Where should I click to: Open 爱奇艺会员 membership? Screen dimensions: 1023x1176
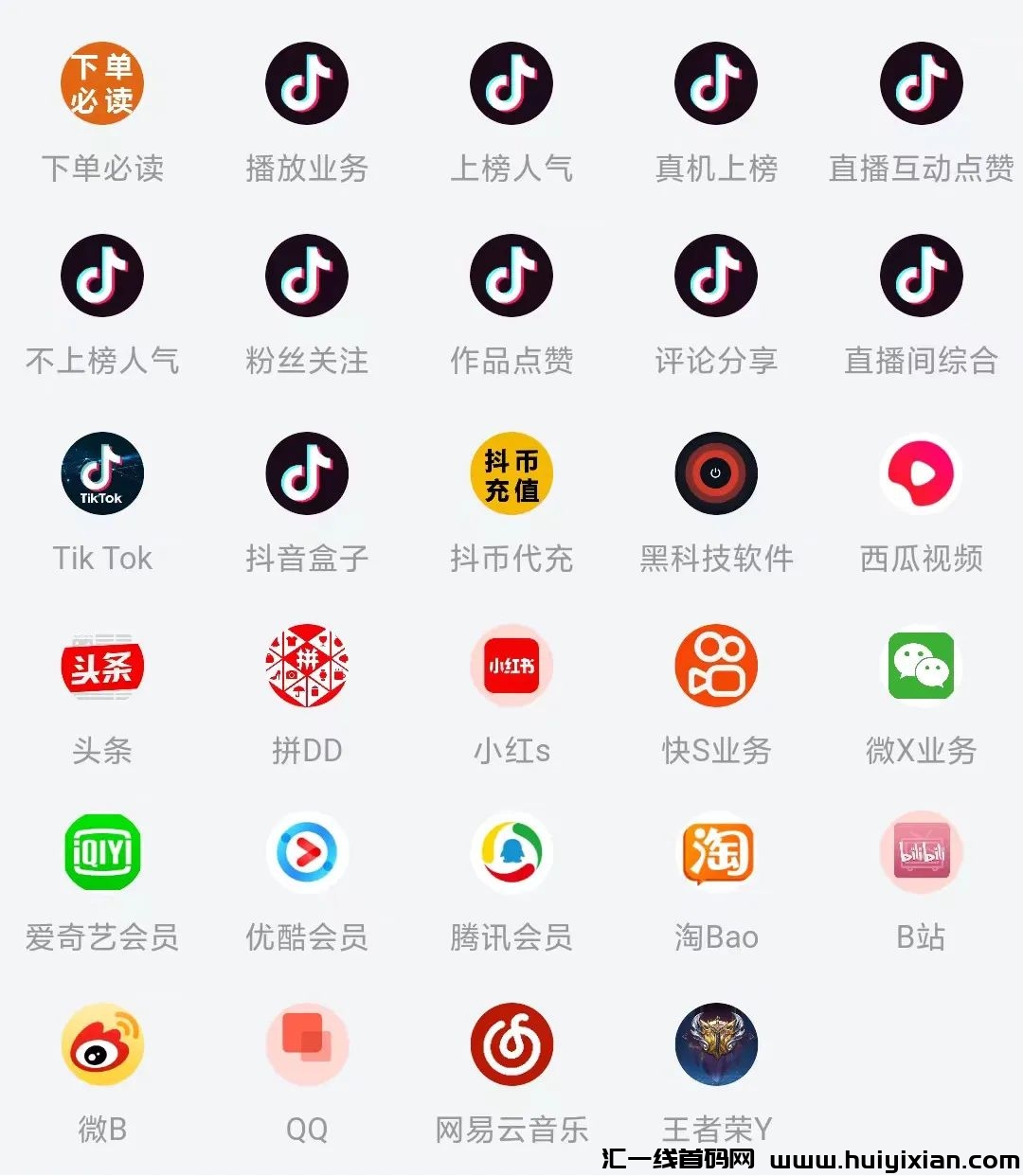point(102,854)
